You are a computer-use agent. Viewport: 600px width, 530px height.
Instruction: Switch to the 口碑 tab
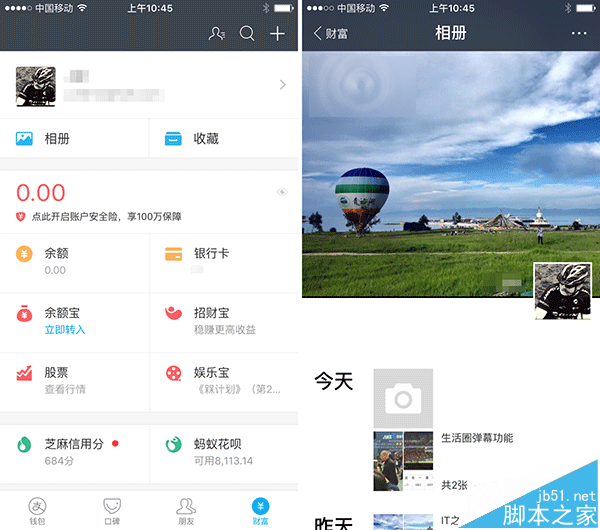pyautogui.click(x=112, y=509)
